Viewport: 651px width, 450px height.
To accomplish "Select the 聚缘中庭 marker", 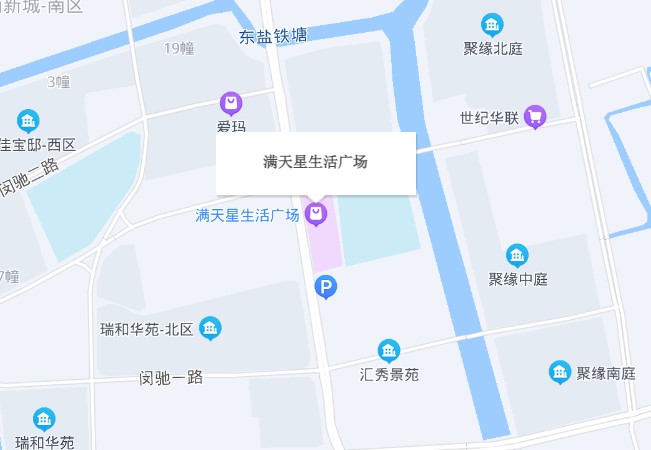I will tap(517, 256).
